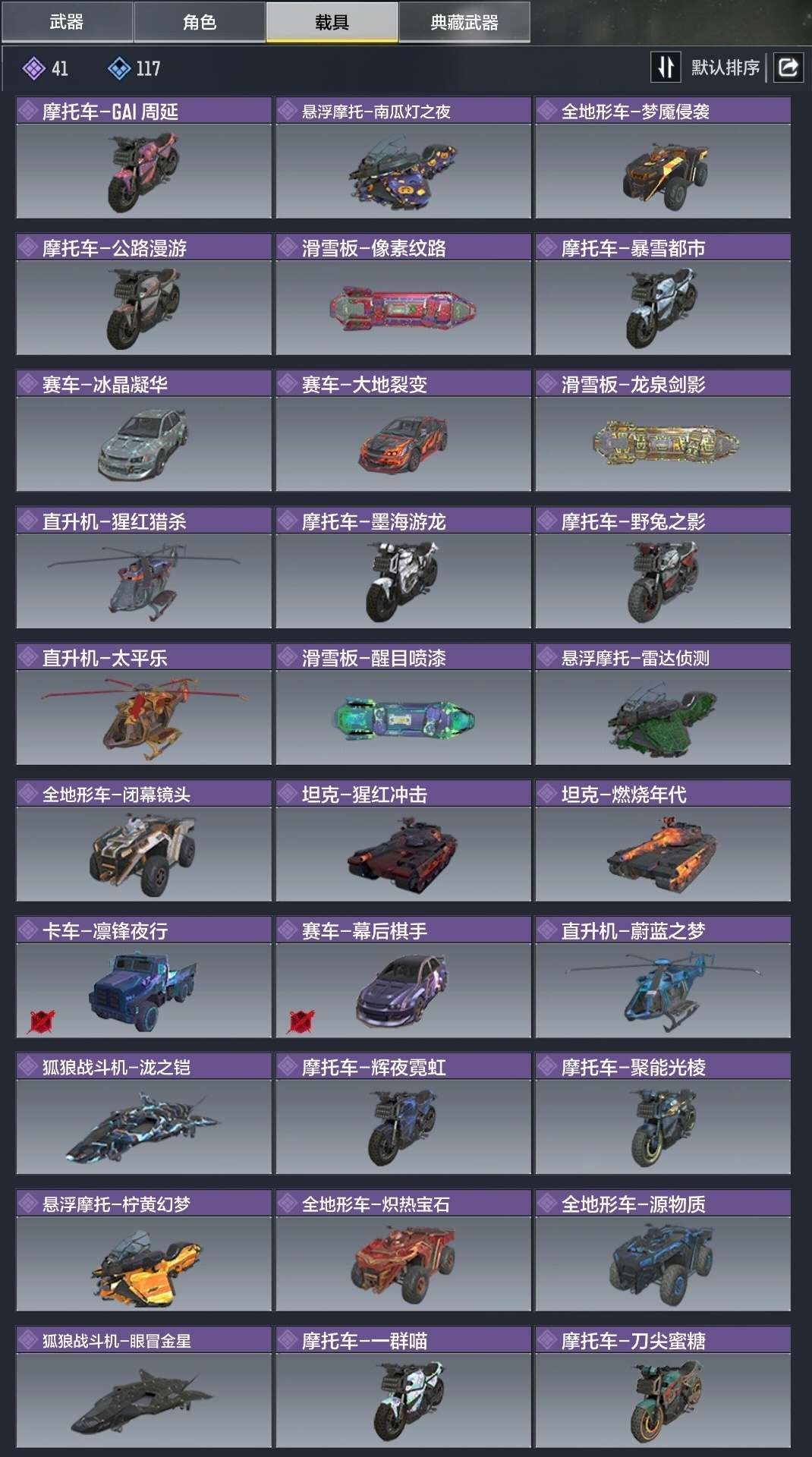Tap the sort order arrows icon

666,68
